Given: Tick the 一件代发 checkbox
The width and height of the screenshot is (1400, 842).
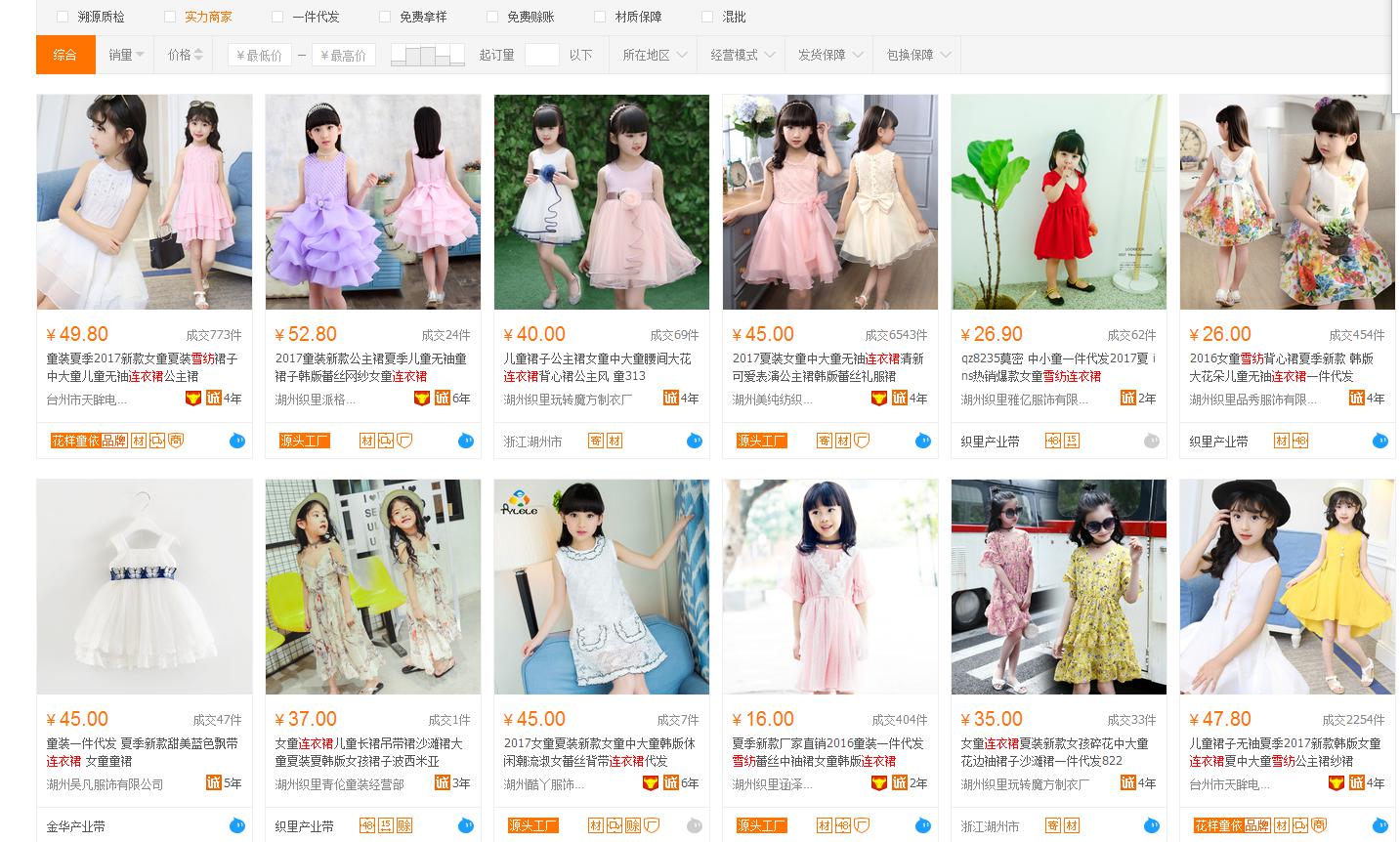Looking at the screenshot, I should [277, 17].
